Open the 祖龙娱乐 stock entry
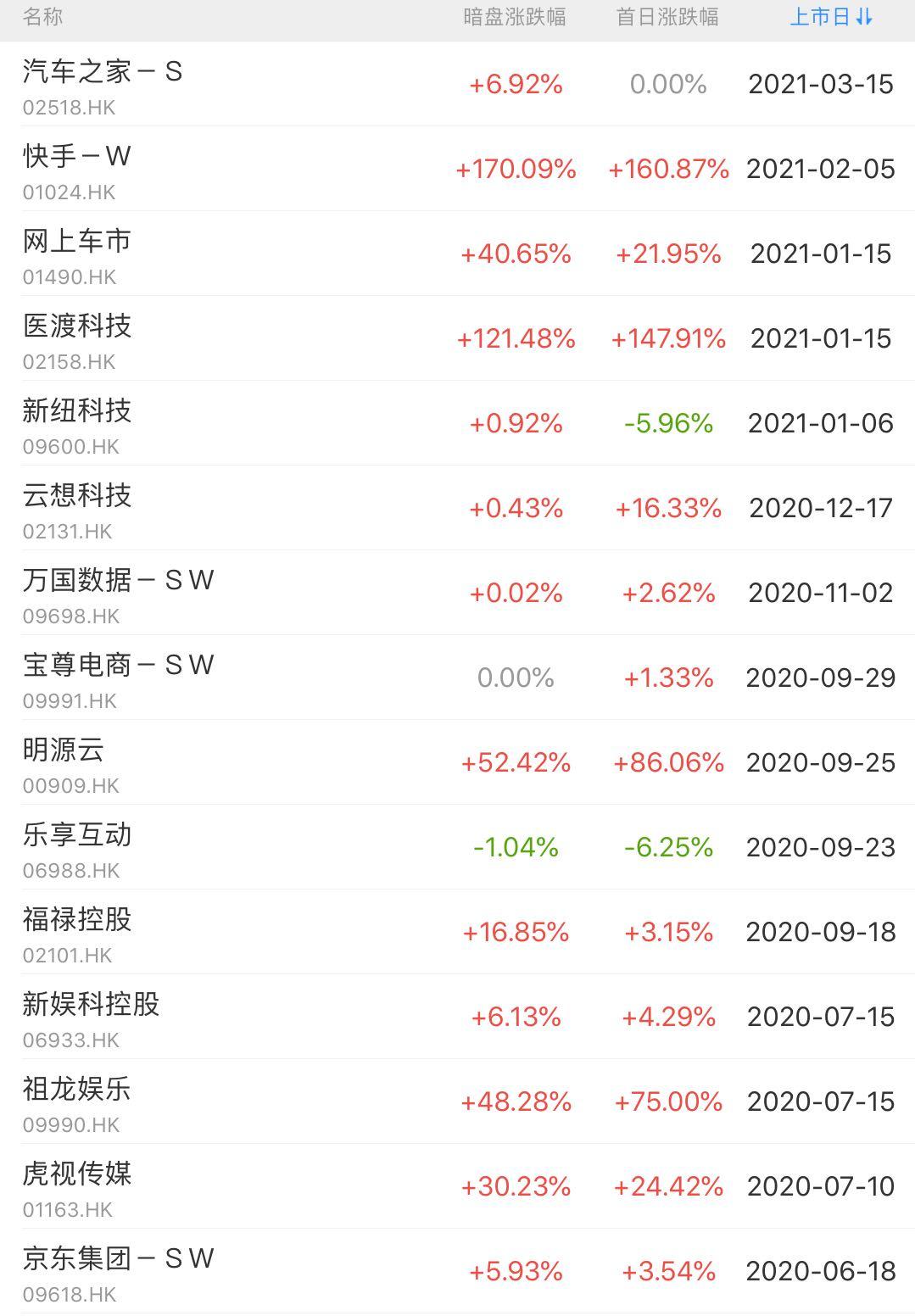Image resolution: width=915 pixels, height=1316 pixels. 75,1089
